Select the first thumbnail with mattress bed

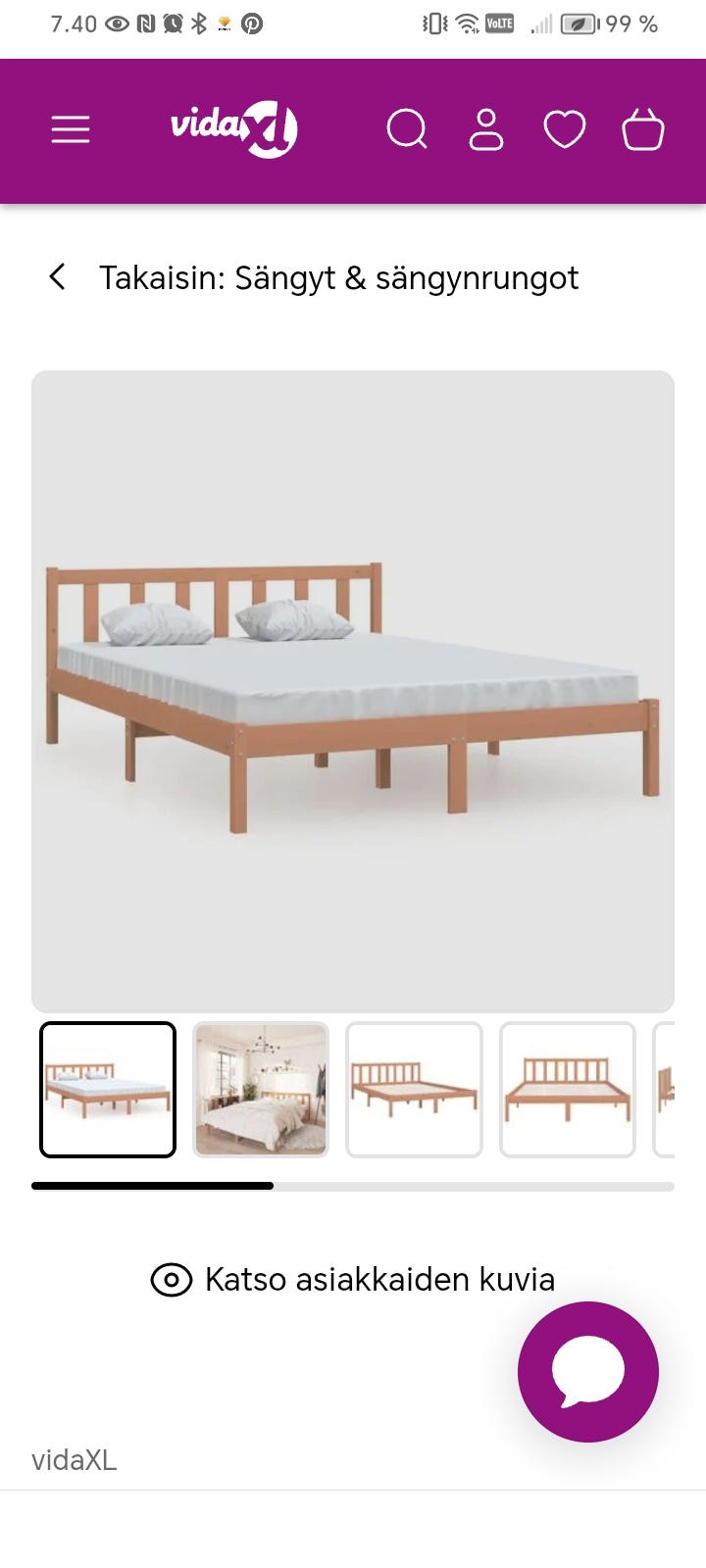[x=108, y=1089]
